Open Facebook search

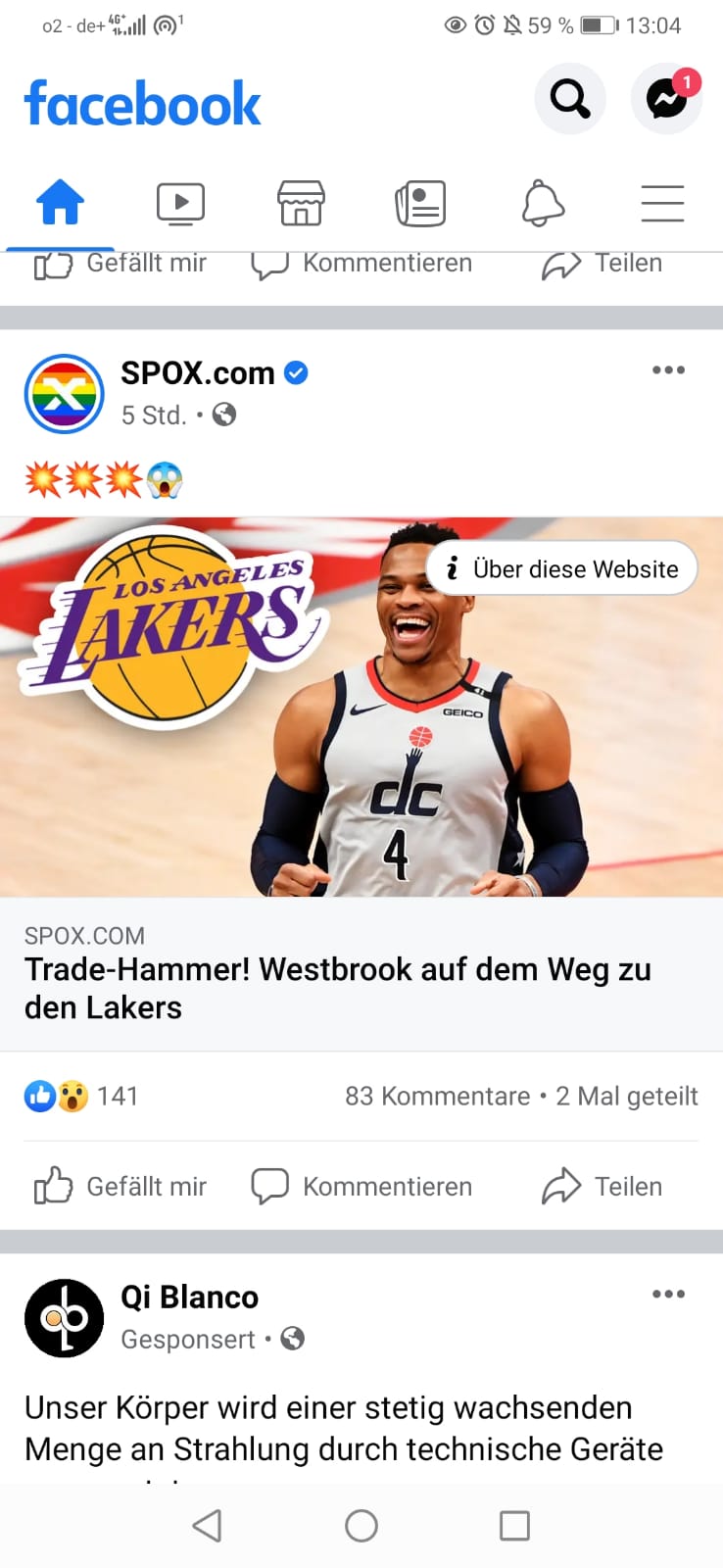point(569,98)
